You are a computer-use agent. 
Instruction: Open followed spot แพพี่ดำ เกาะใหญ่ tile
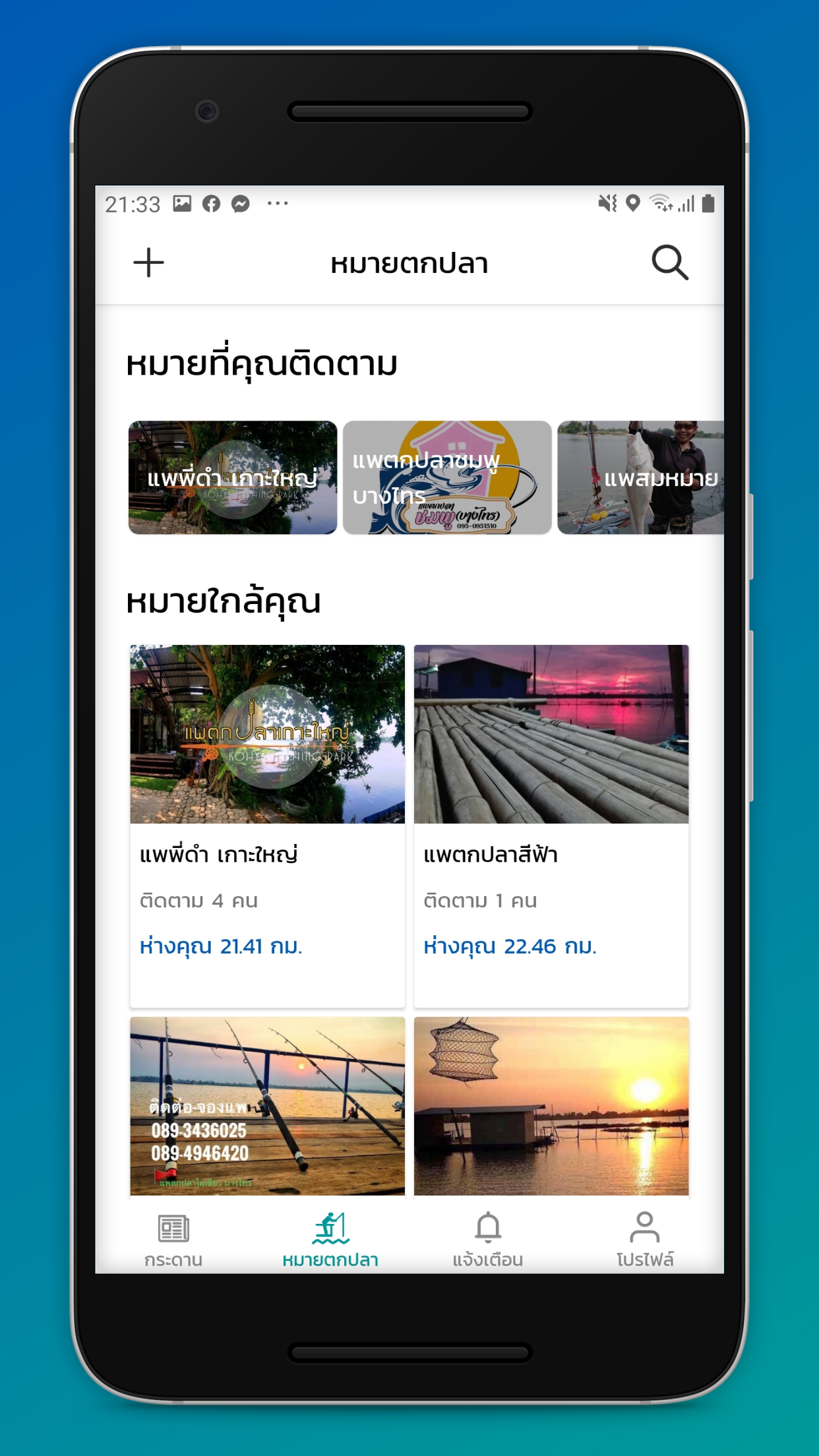(x=233, y=477)
